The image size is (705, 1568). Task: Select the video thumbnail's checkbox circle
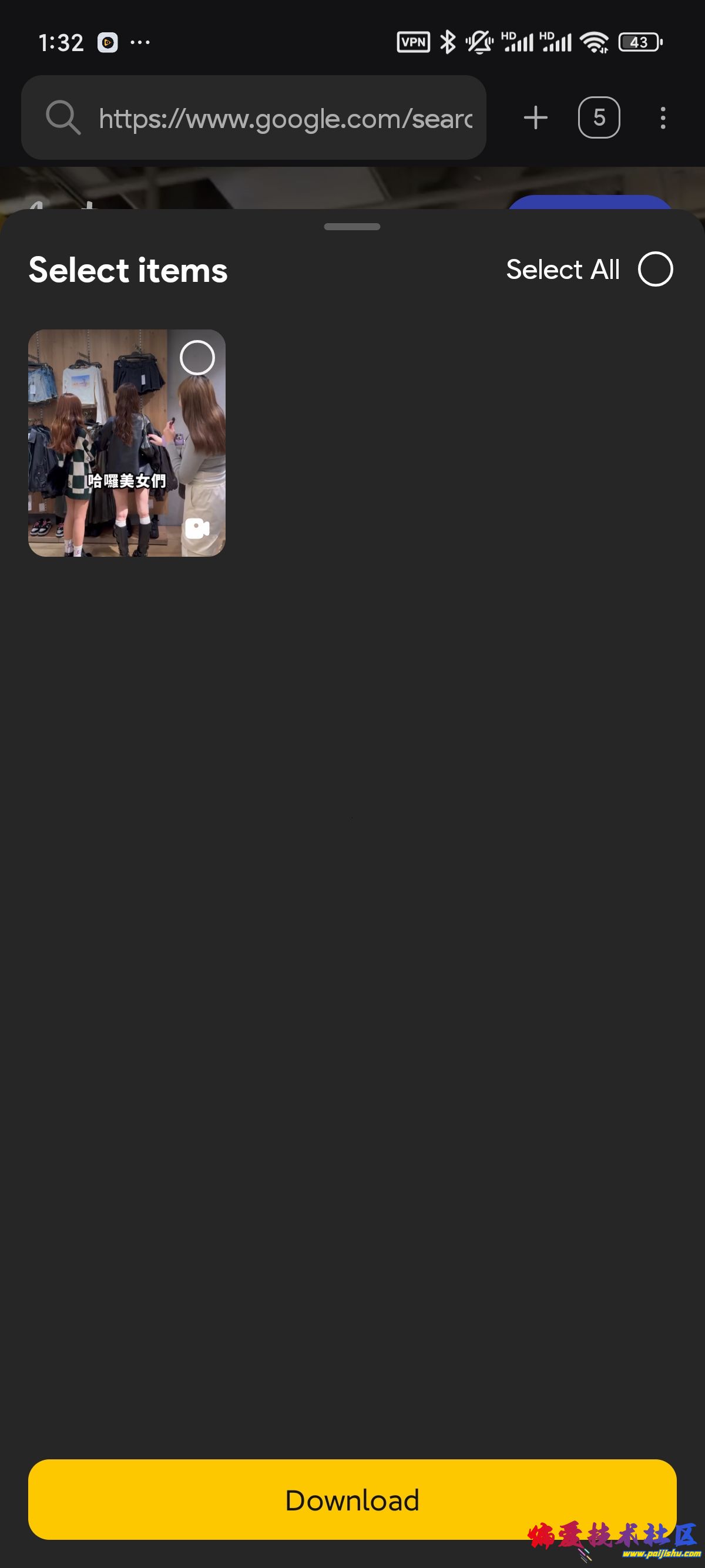pyautogui.click(x=197, y=358)
